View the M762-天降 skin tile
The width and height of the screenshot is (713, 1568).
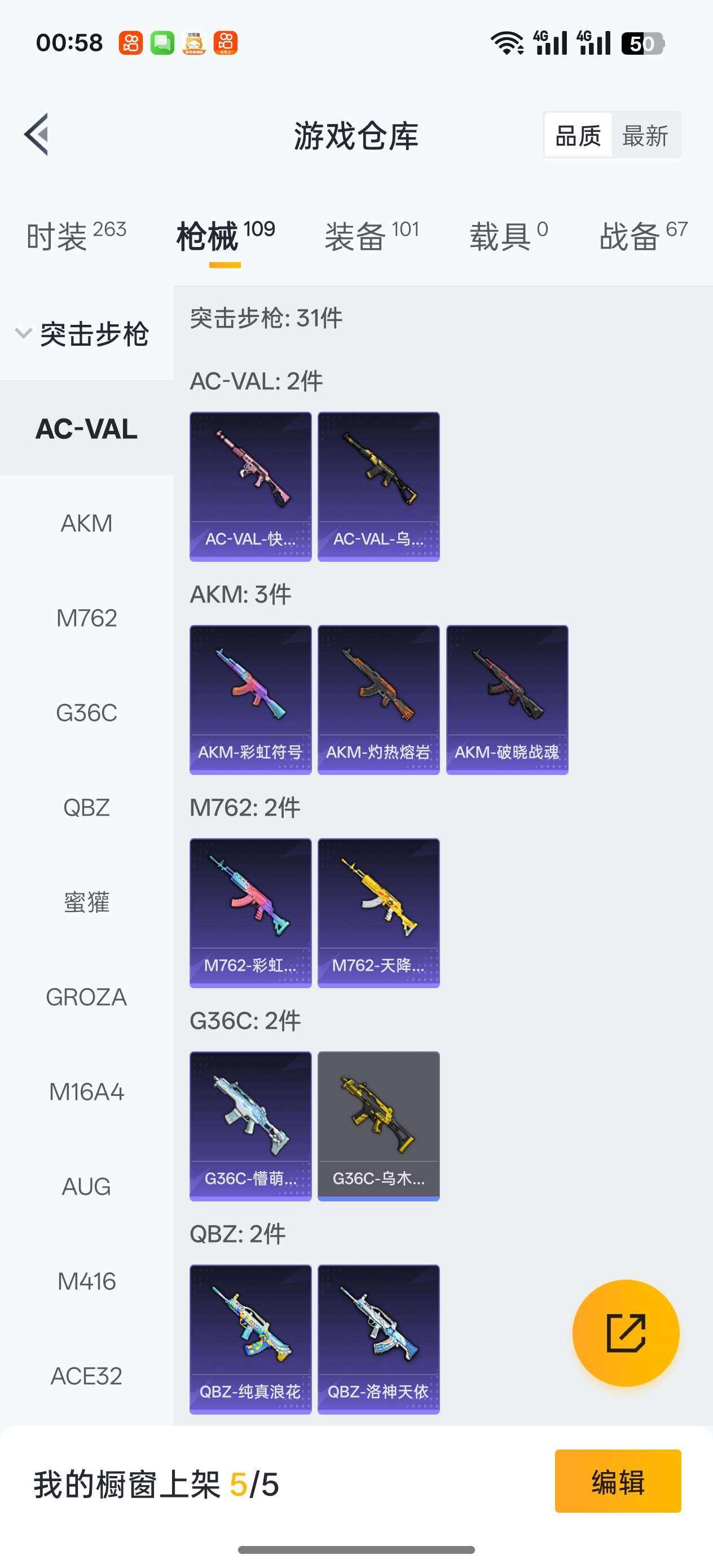pyautogui.click(x=378, y=913)
